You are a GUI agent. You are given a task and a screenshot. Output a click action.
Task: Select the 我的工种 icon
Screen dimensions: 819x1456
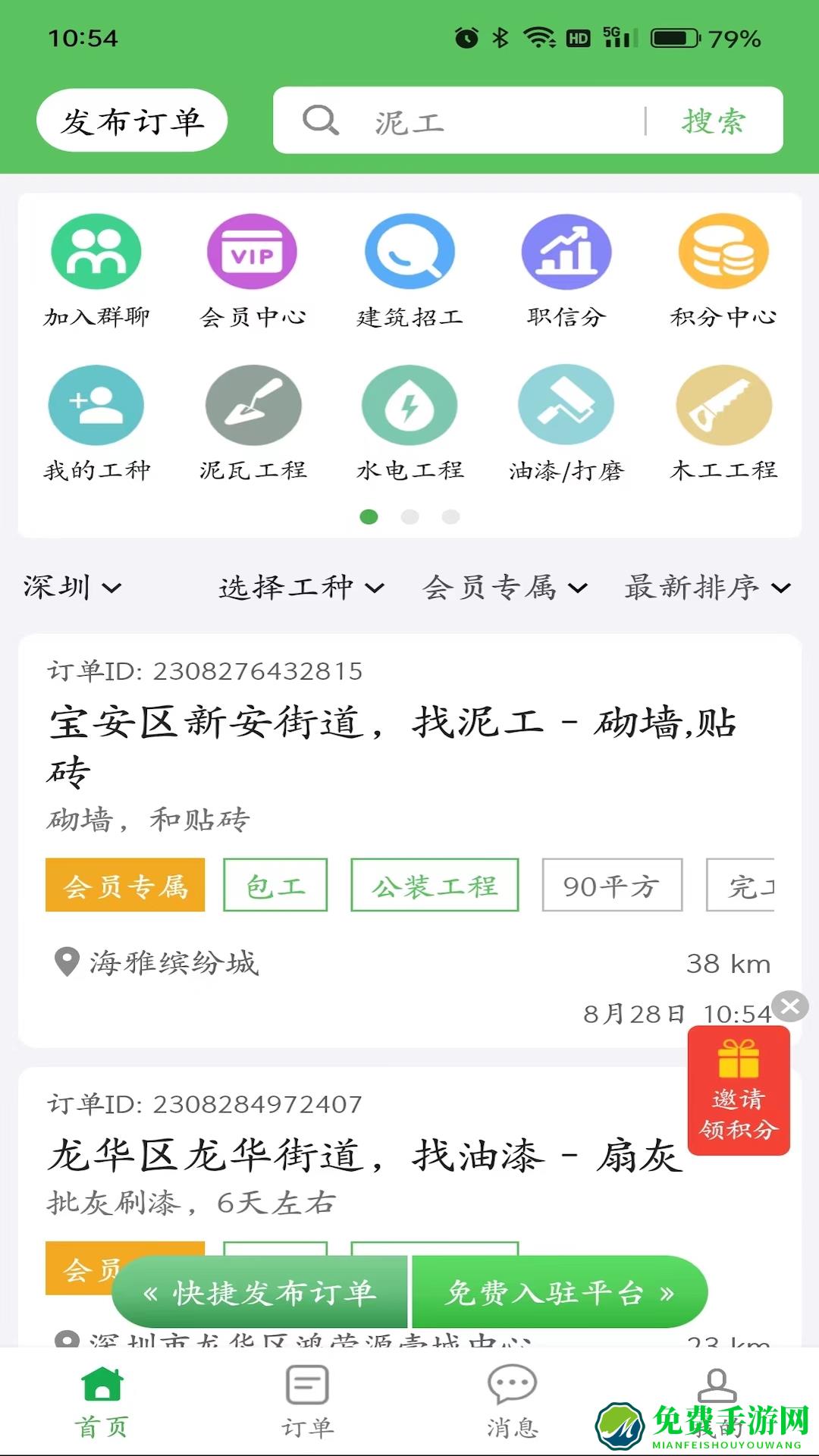[96, 404]
